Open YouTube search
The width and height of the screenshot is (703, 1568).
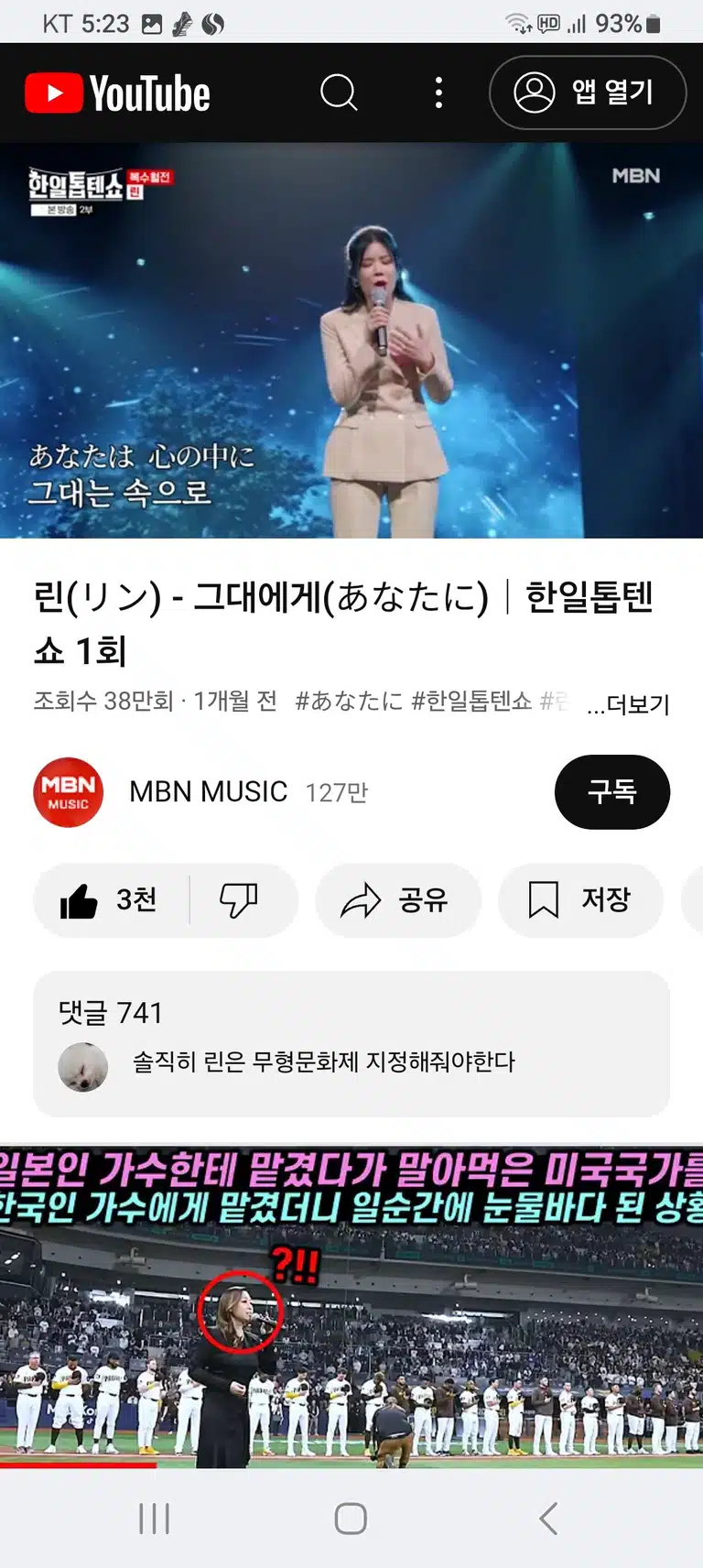[339, 93]
